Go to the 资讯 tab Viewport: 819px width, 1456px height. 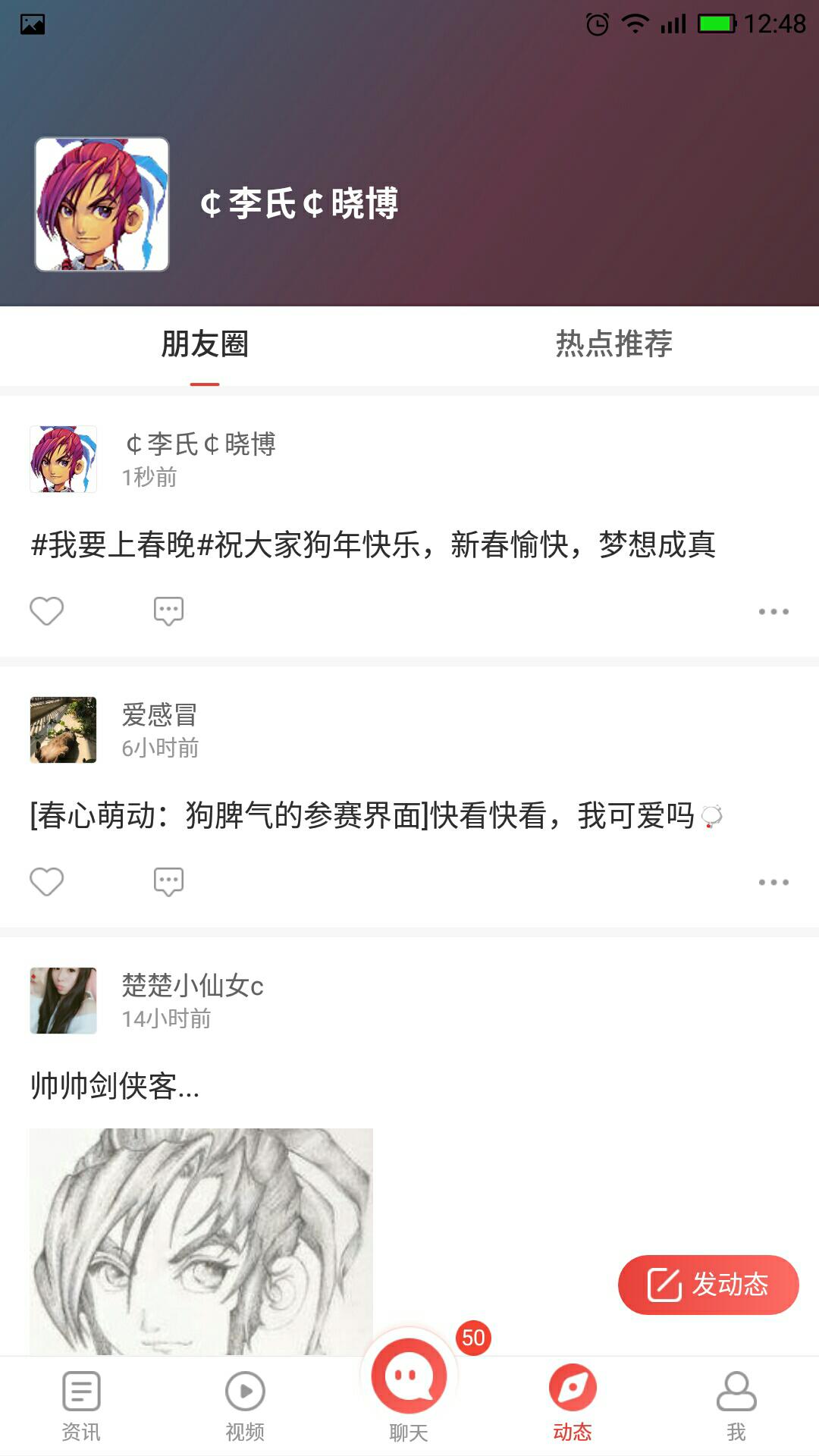(x=81, y=1405)
